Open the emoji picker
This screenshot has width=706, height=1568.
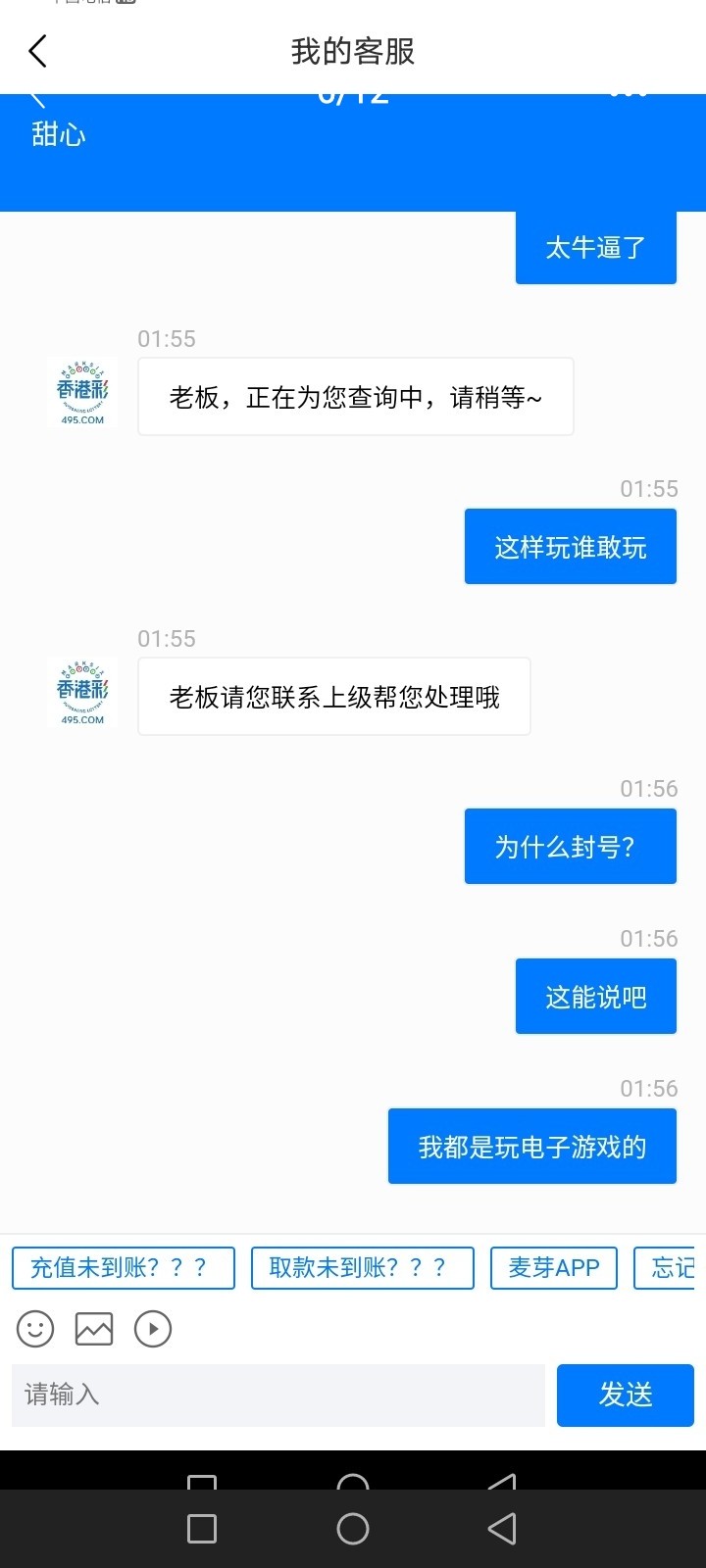click(x=34, y=1329)
